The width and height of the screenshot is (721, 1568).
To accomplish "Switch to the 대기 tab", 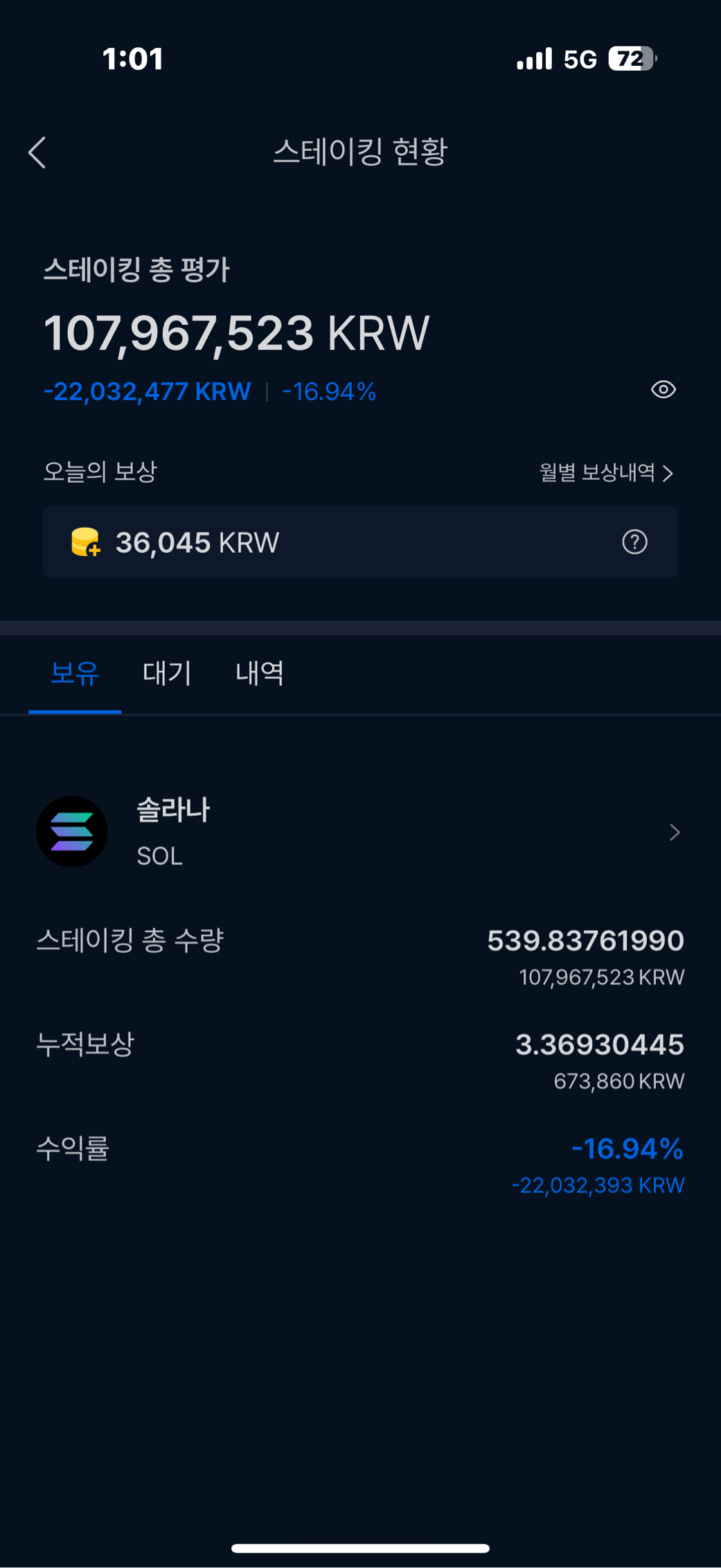I will point(167,673).
